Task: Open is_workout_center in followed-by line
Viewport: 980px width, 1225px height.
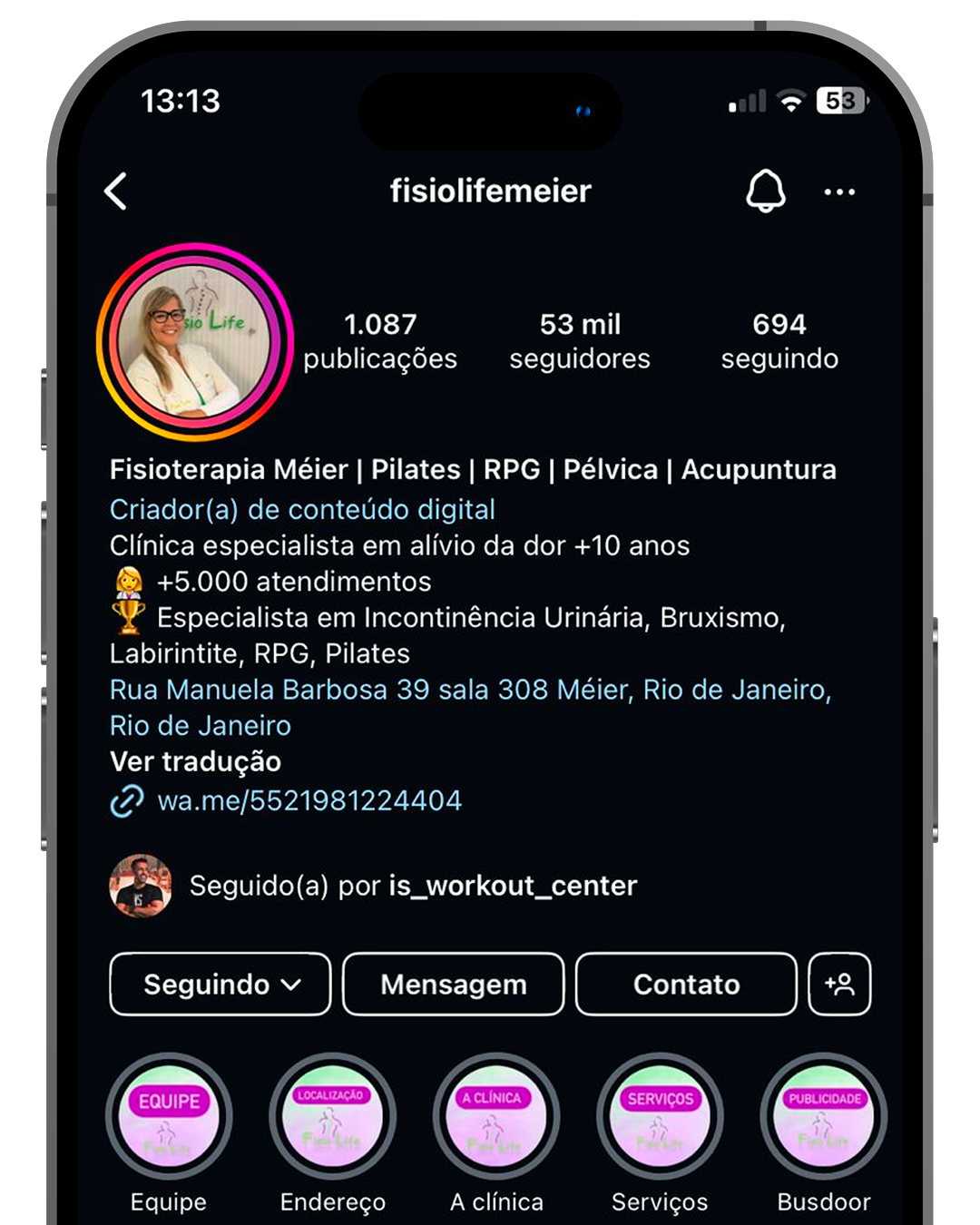Action: click(513, 886)
